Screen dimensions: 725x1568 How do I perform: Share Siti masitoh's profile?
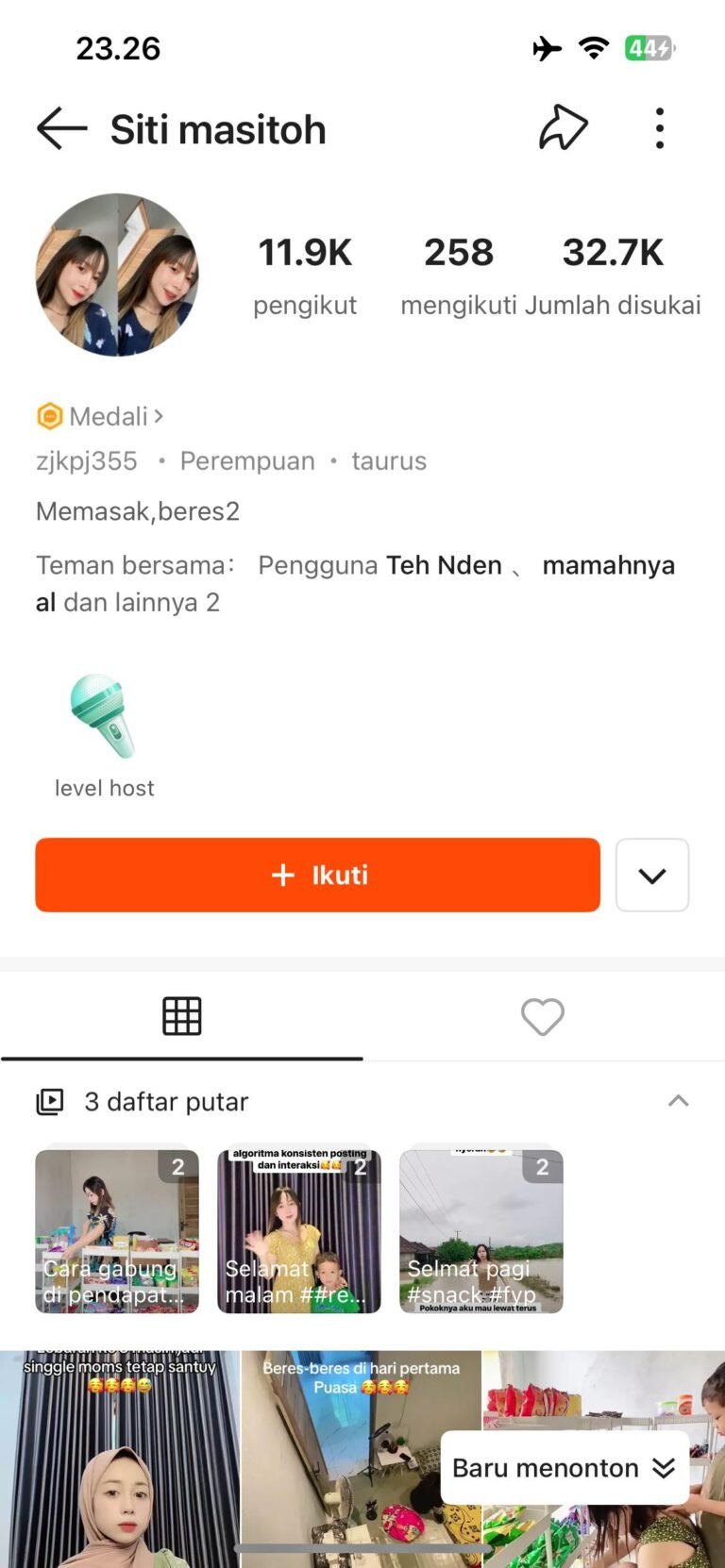pos(564,128)
